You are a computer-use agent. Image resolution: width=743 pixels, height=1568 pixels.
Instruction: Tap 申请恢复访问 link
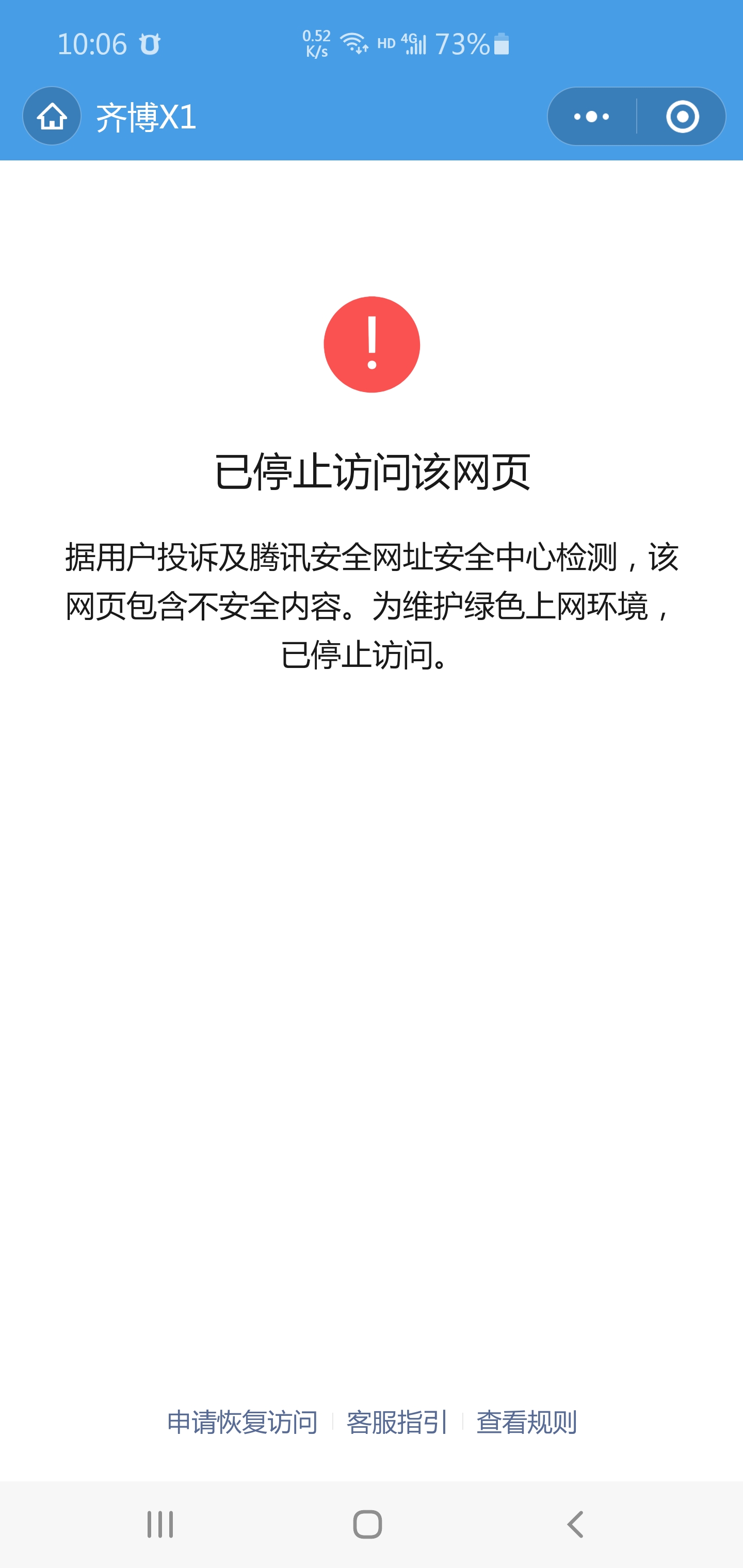point(243,1423)
